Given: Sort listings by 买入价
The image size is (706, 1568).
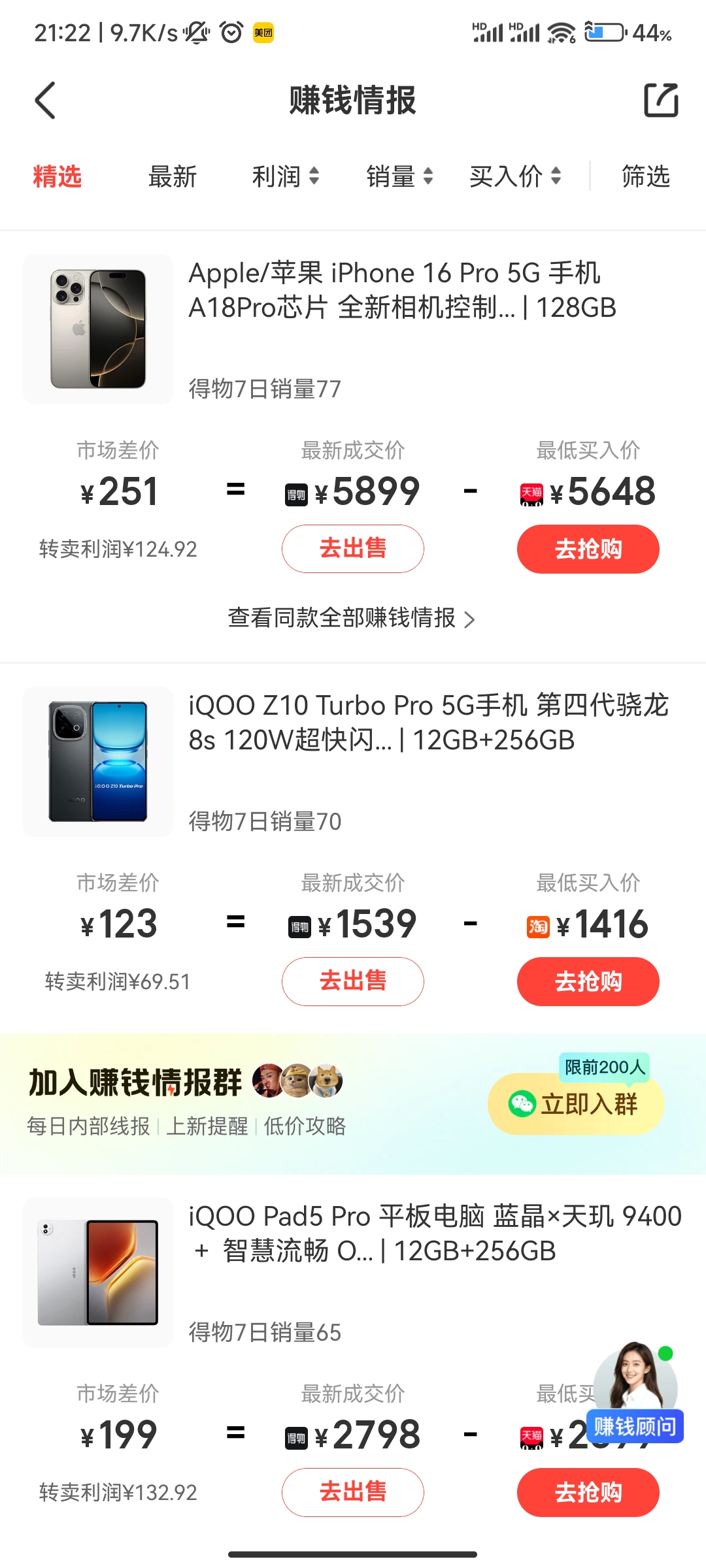Looking at the screenshot, I should coord(515,176).
